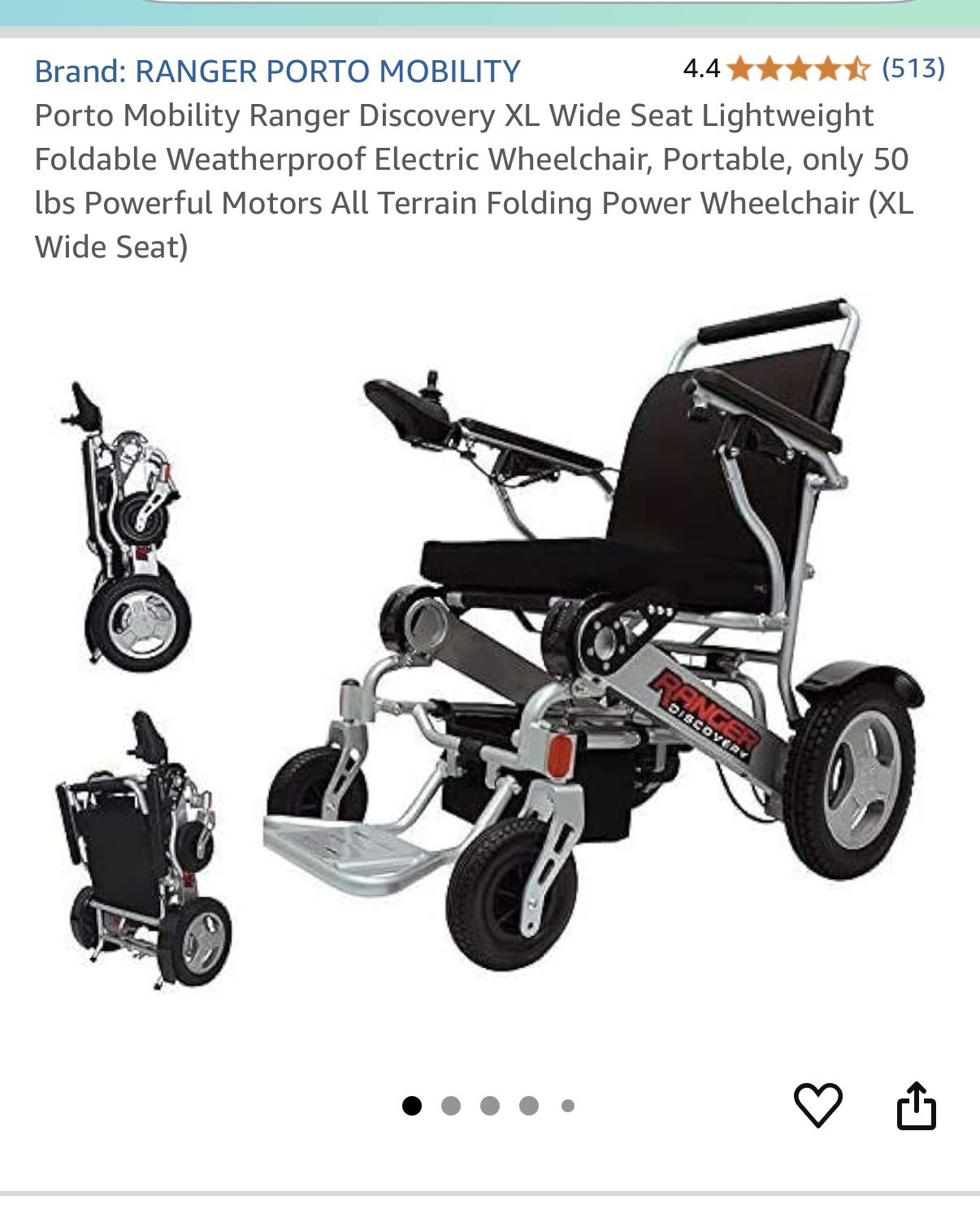
Task: Share this product listing
Action: pyautogui.click(x=916, y=1106)
